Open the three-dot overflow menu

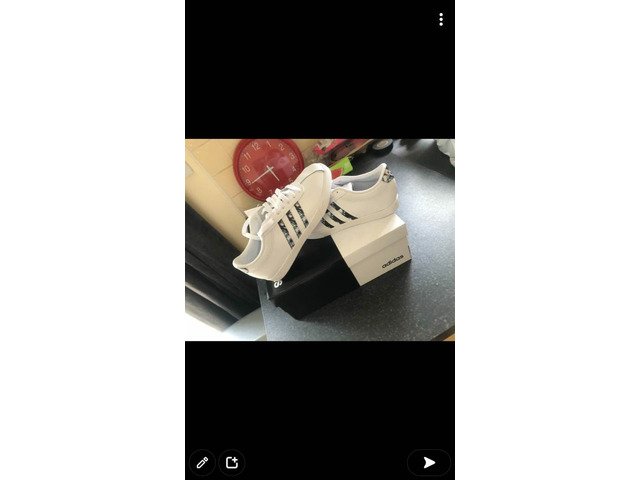point(440,19)
